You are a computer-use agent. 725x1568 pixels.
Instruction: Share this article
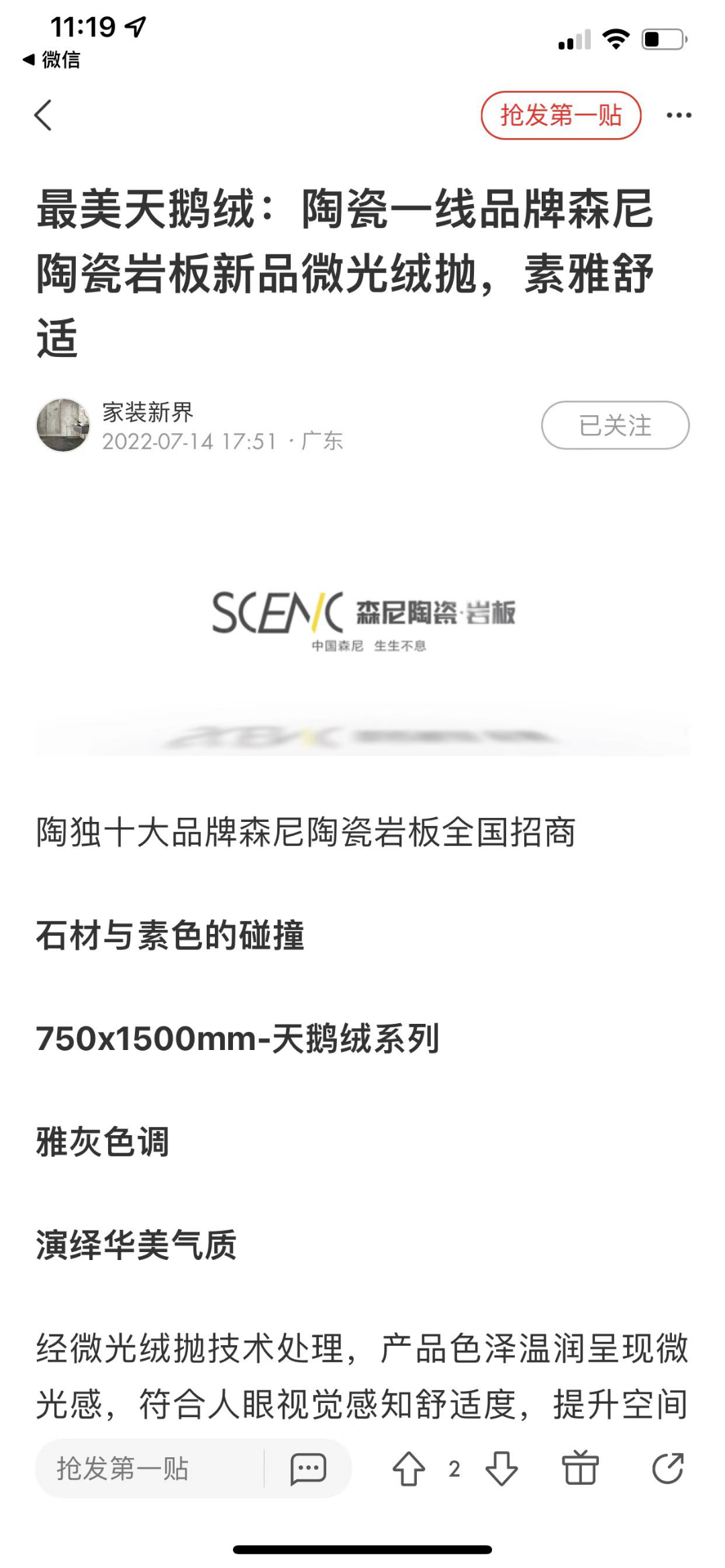pos(668,1469)
